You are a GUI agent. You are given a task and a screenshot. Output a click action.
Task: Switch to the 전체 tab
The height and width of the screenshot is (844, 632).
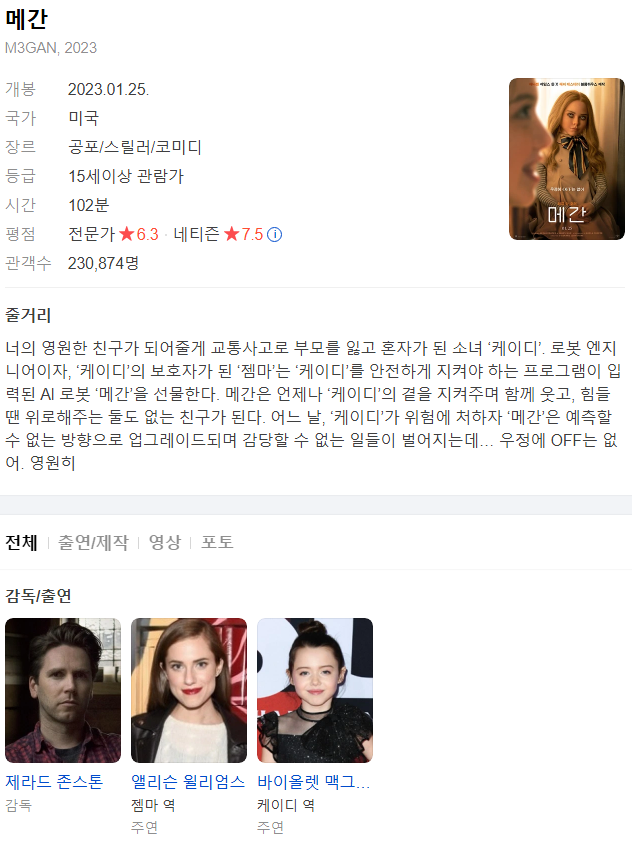pyautogui.click(x=21, y=542)
